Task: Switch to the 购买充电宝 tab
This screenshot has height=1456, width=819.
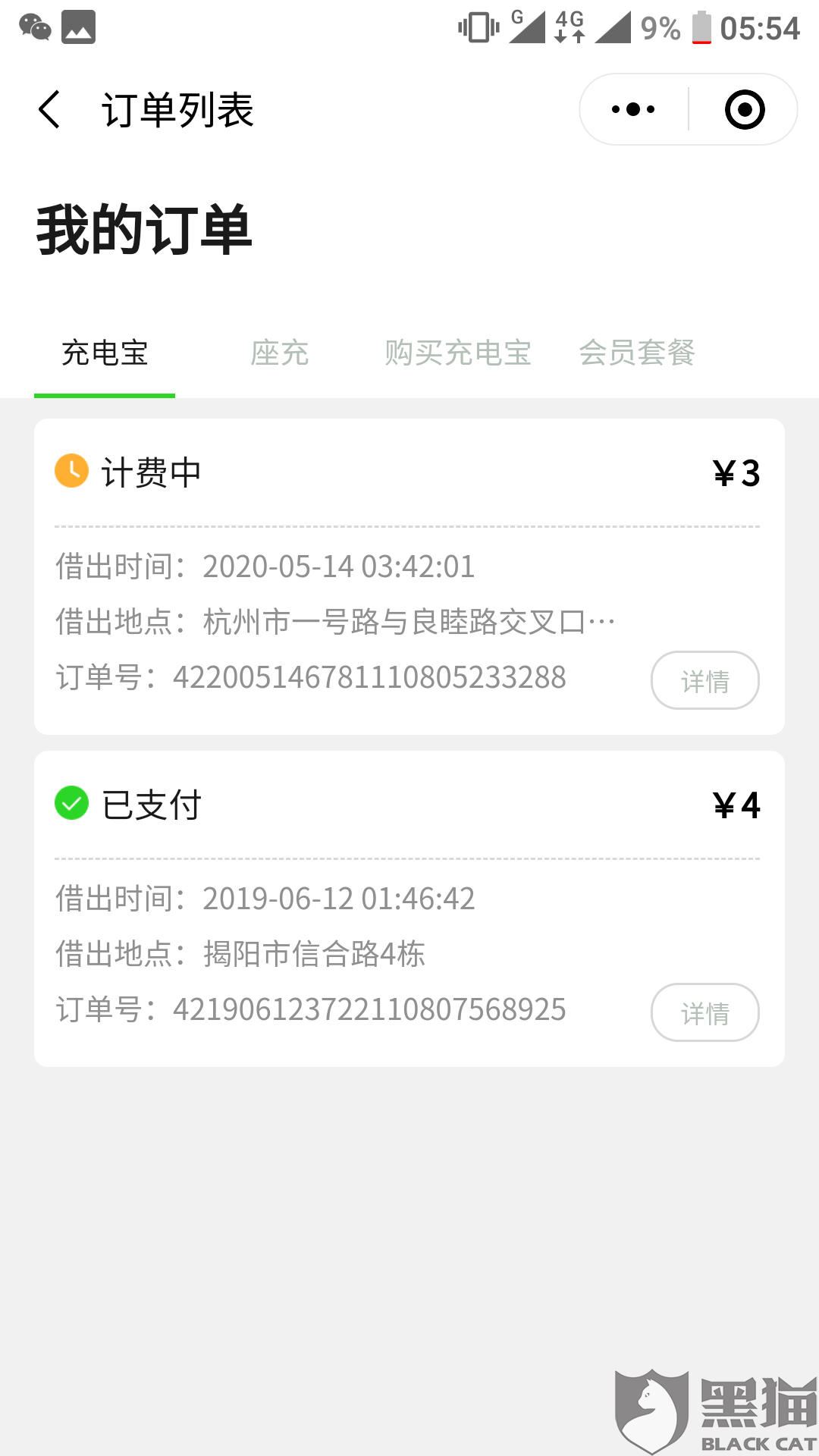Action: pyautogui.click(x=457, y=353)
